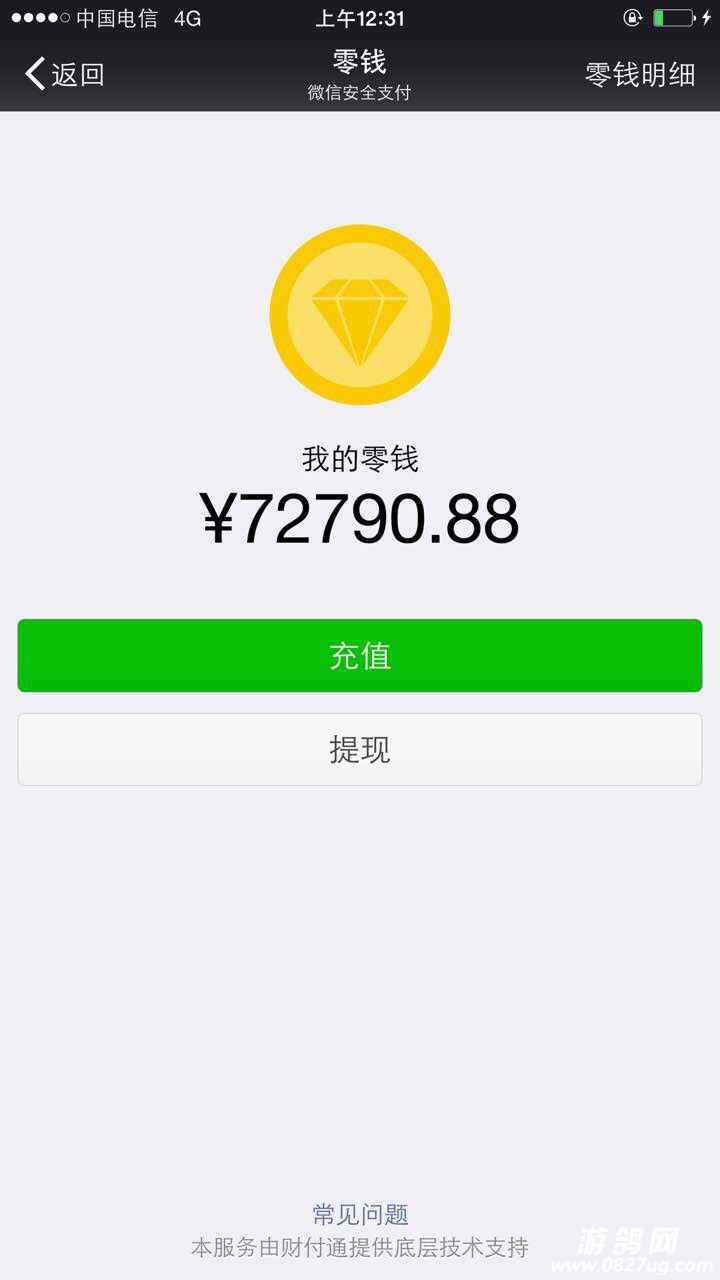This screenshot has width=720, height=1280.
Task: Tap 提现 to withdraw the balance
Action: click(x=360, y=749)
